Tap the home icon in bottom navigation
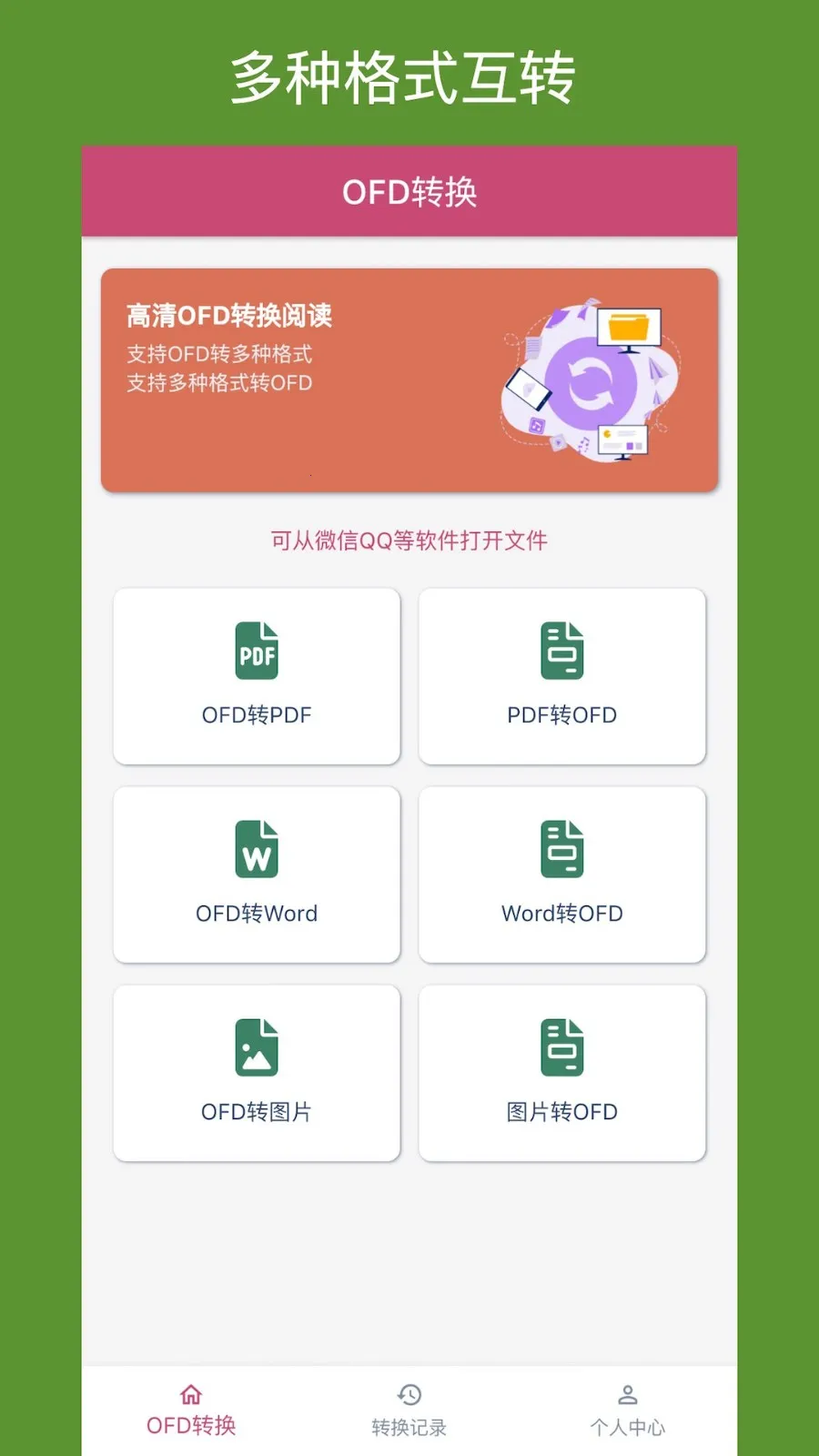Screen dimensions: 819x1456 (x=190, y=1392)
